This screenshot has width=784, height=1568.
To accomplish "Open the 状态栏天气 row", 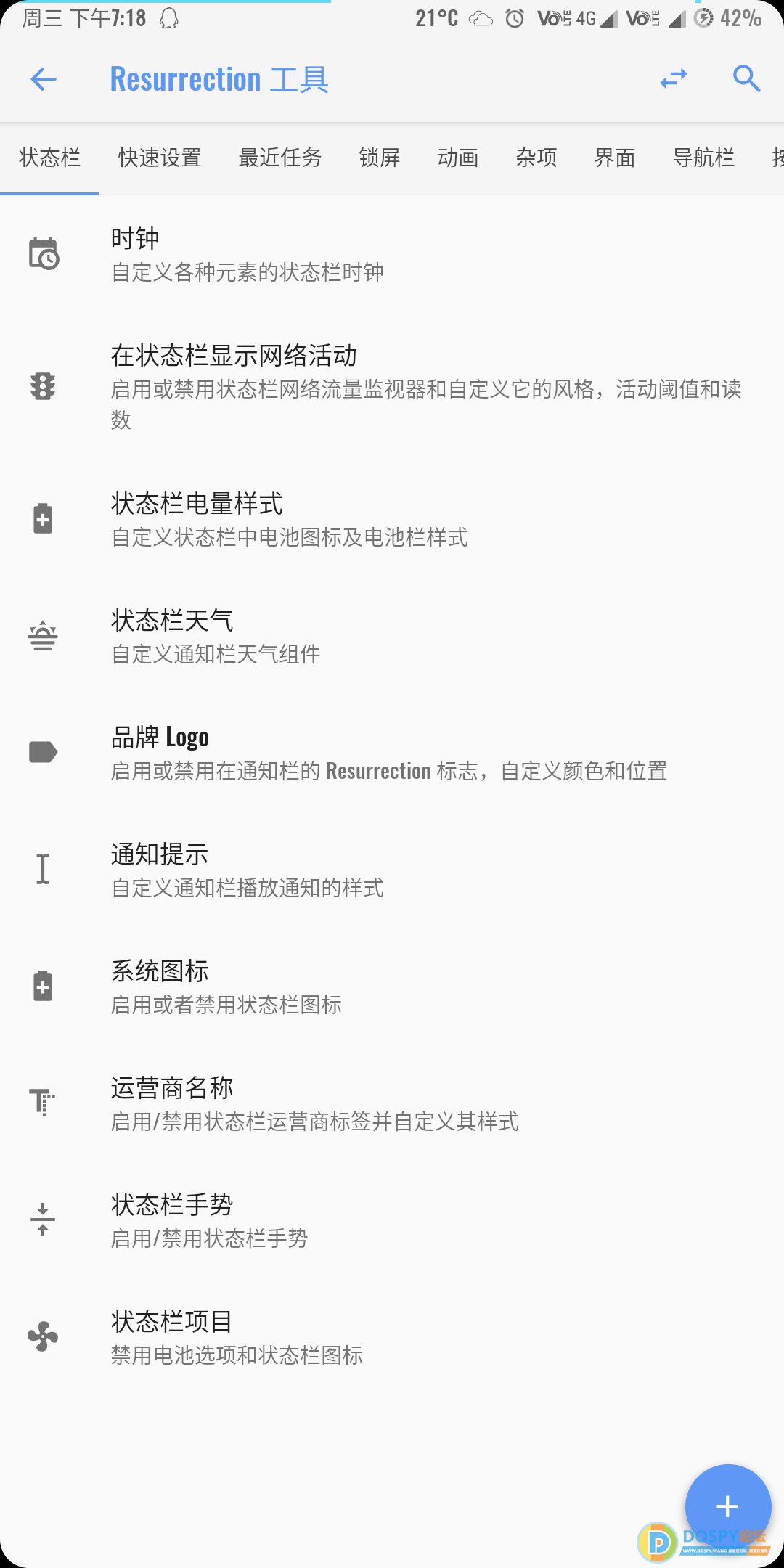I will pyautogui.click(x=392, y=636).
